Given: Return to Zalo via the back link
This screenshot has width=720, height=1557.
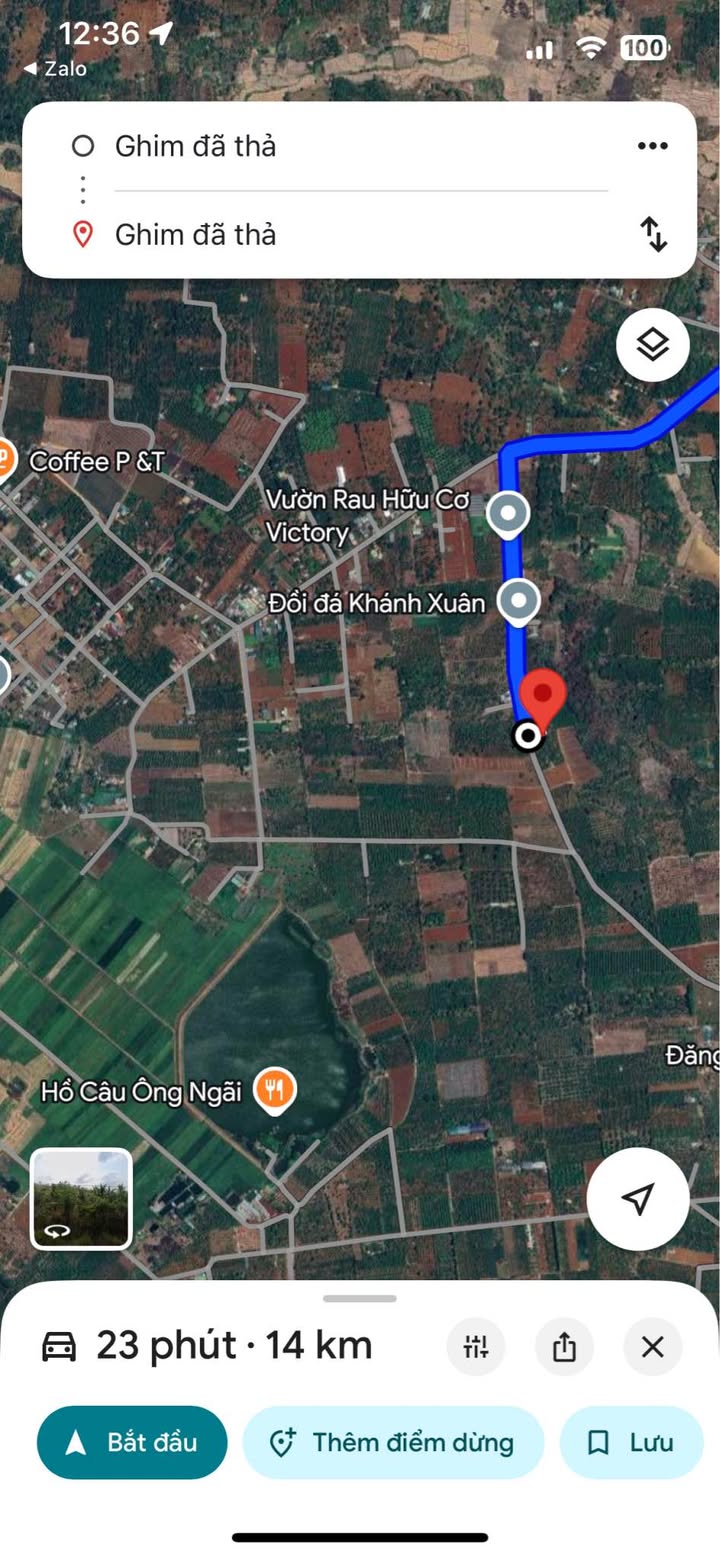Looking at the screenshot, I should coord(55,69).
